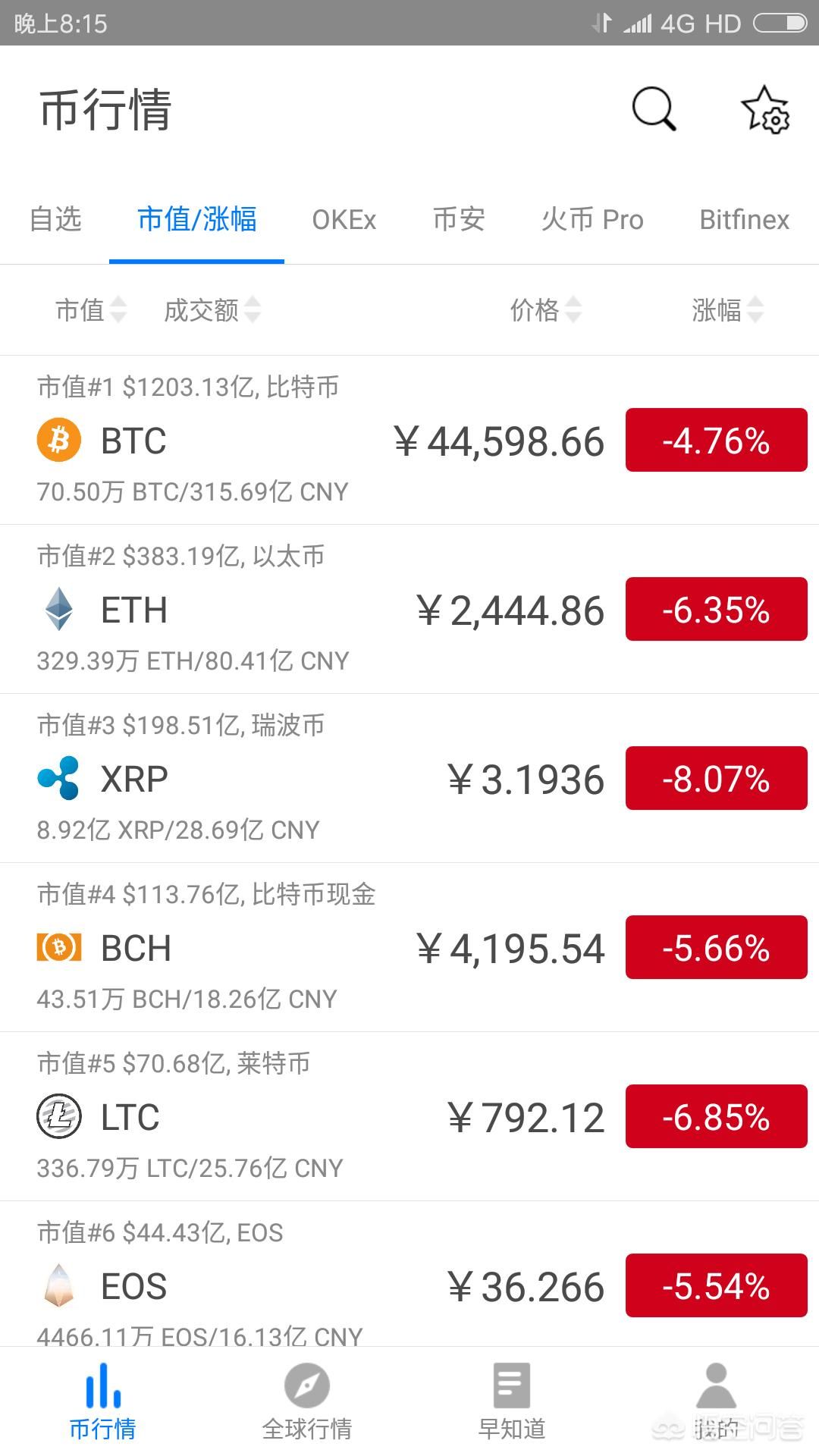Sort the list by 成交额
Image resolution: width=819 pixels, height=1456 pixels.
(x=212, y=309)
